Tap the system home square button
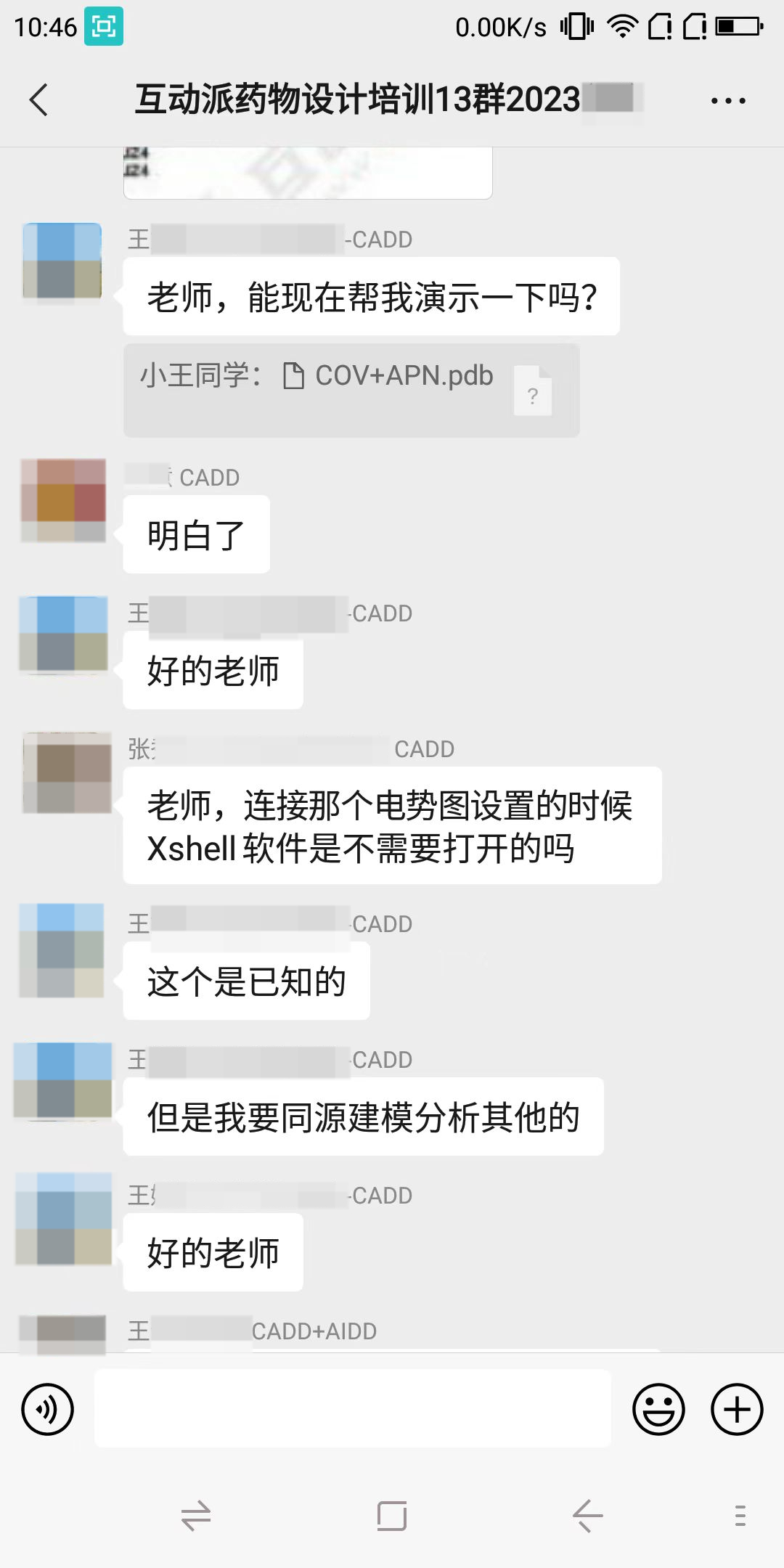 [392, 1516]
